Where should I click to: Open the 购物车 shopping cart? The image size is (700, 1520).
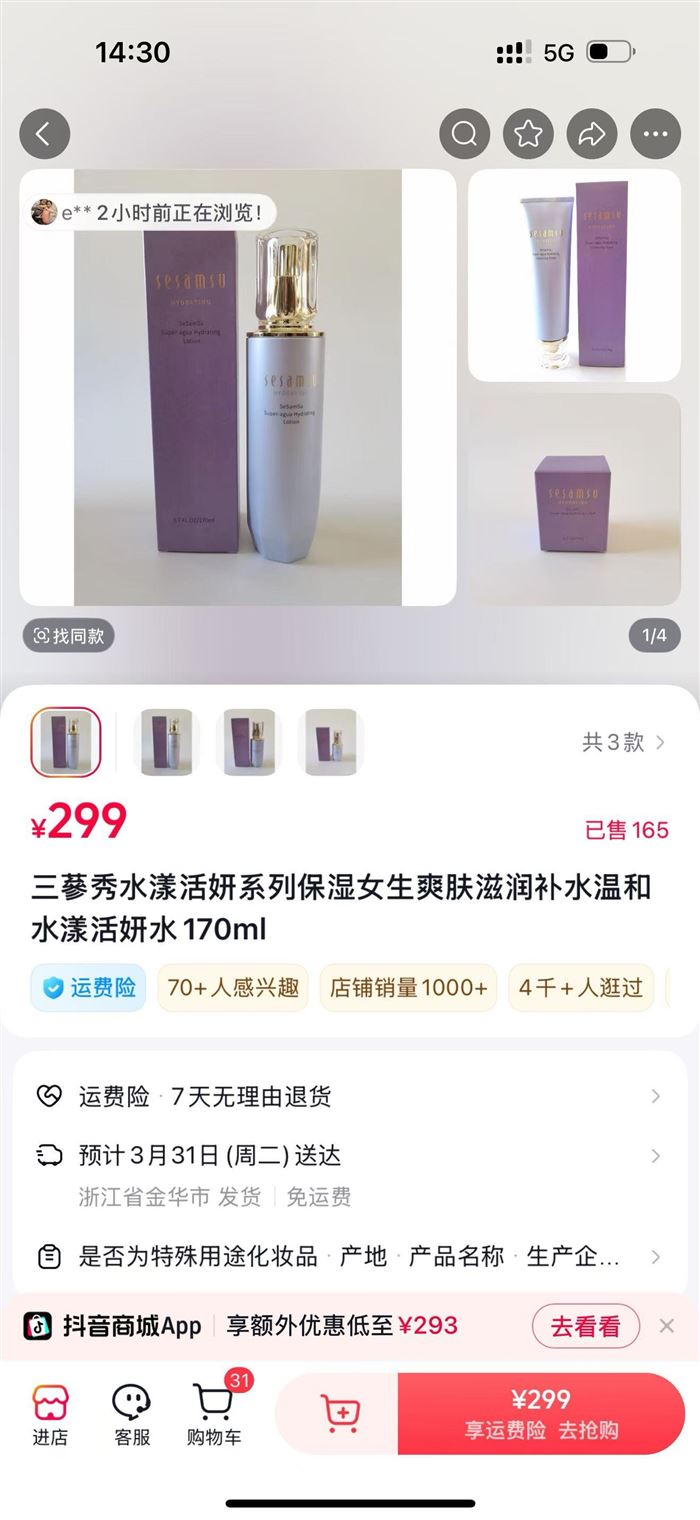[x=214, y=1415]
